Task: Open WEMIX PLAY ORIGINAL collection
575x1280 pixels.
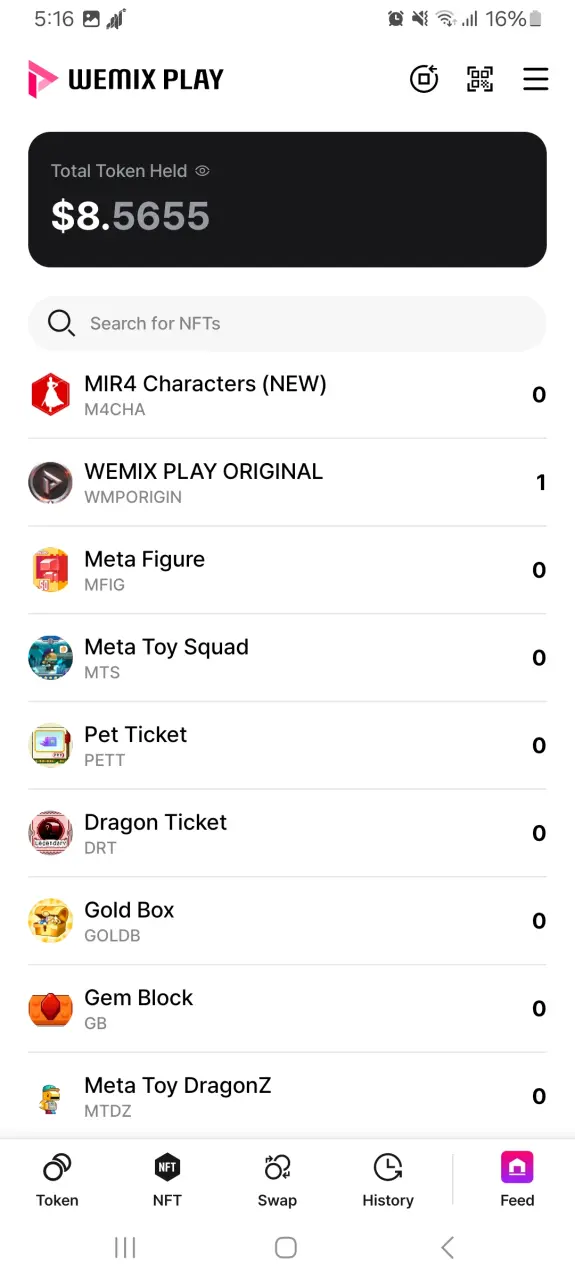Action: tap(287, 483)
